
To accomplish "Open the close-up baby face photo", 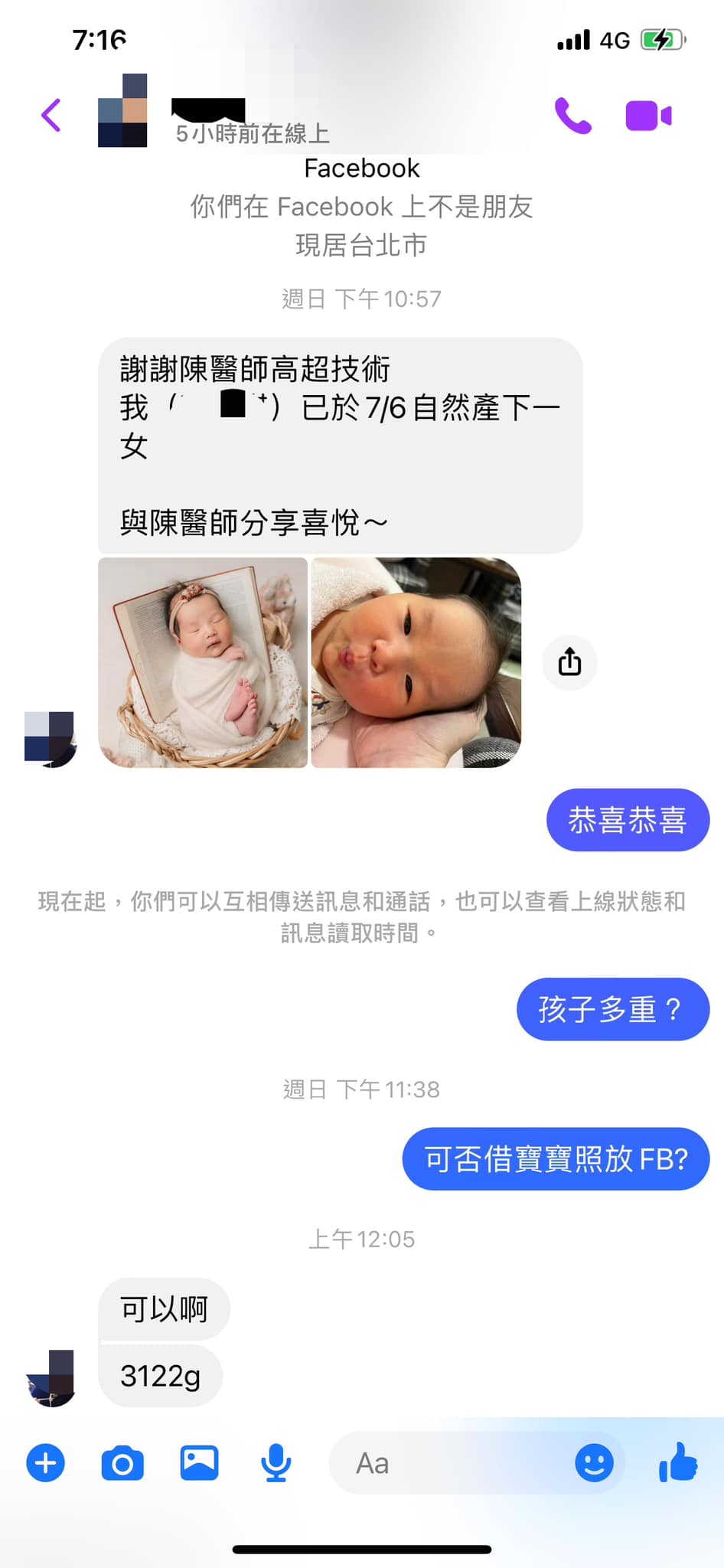I will click(x=416, y=662).
